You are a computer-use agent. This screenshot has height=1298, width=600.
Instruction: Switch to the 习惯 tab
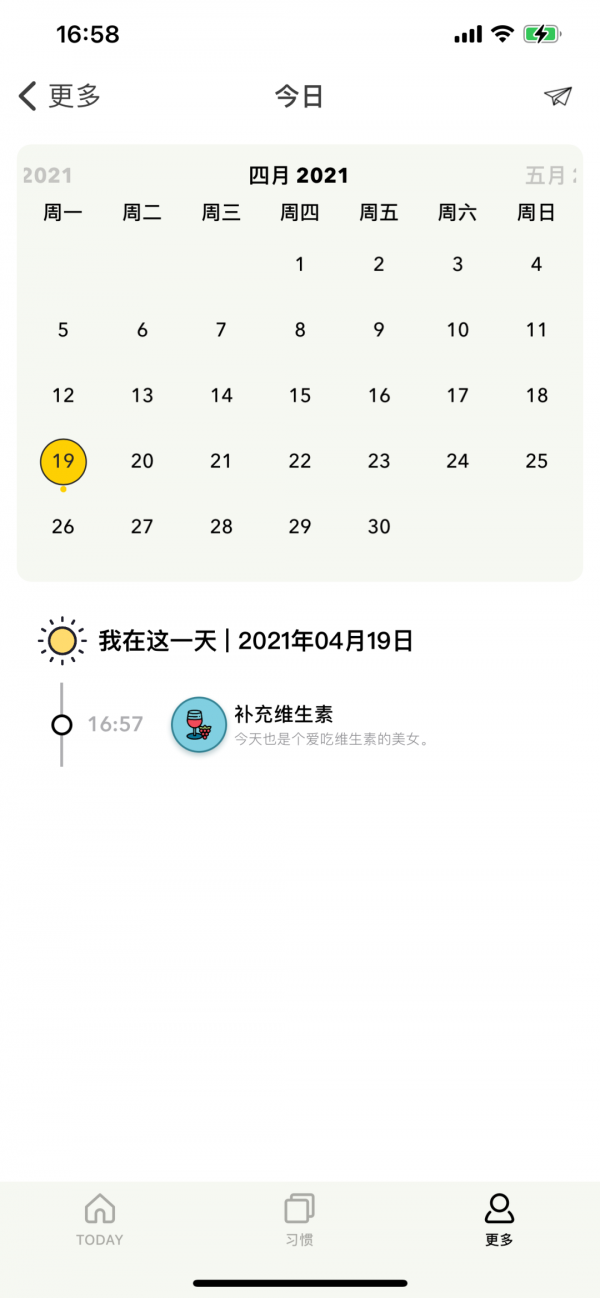(300, 1220)
